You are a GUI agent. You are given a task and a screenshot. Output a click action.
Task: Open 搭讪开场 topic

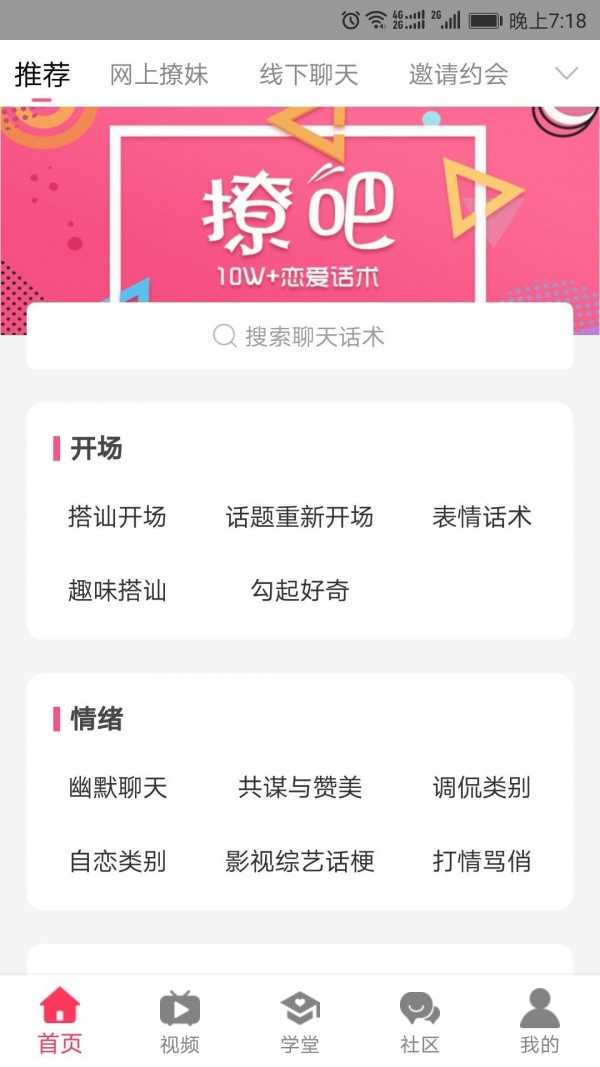[x=117, y=517]
